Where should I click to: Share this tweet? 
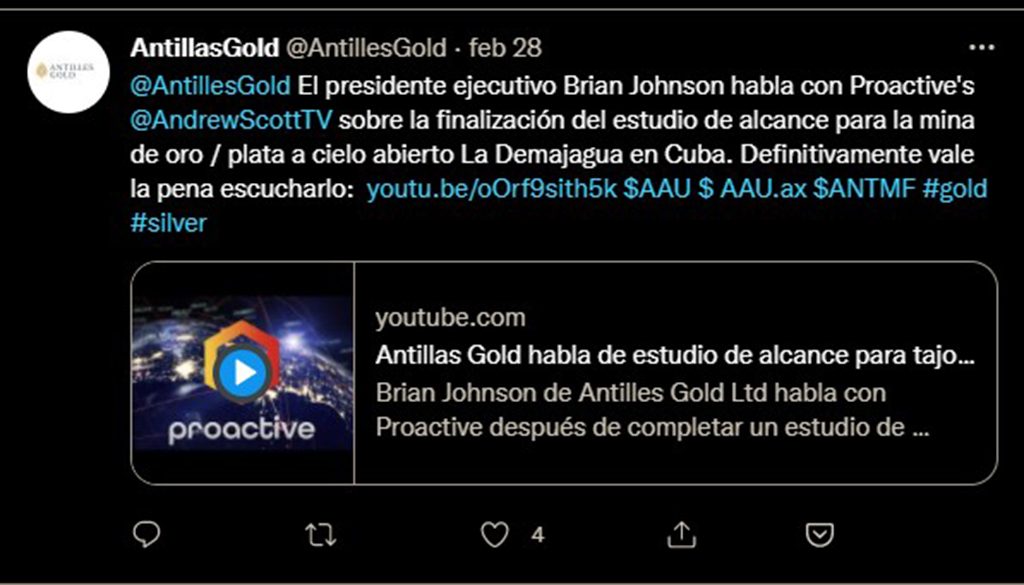pyautogui.click(x=682, y=535)
